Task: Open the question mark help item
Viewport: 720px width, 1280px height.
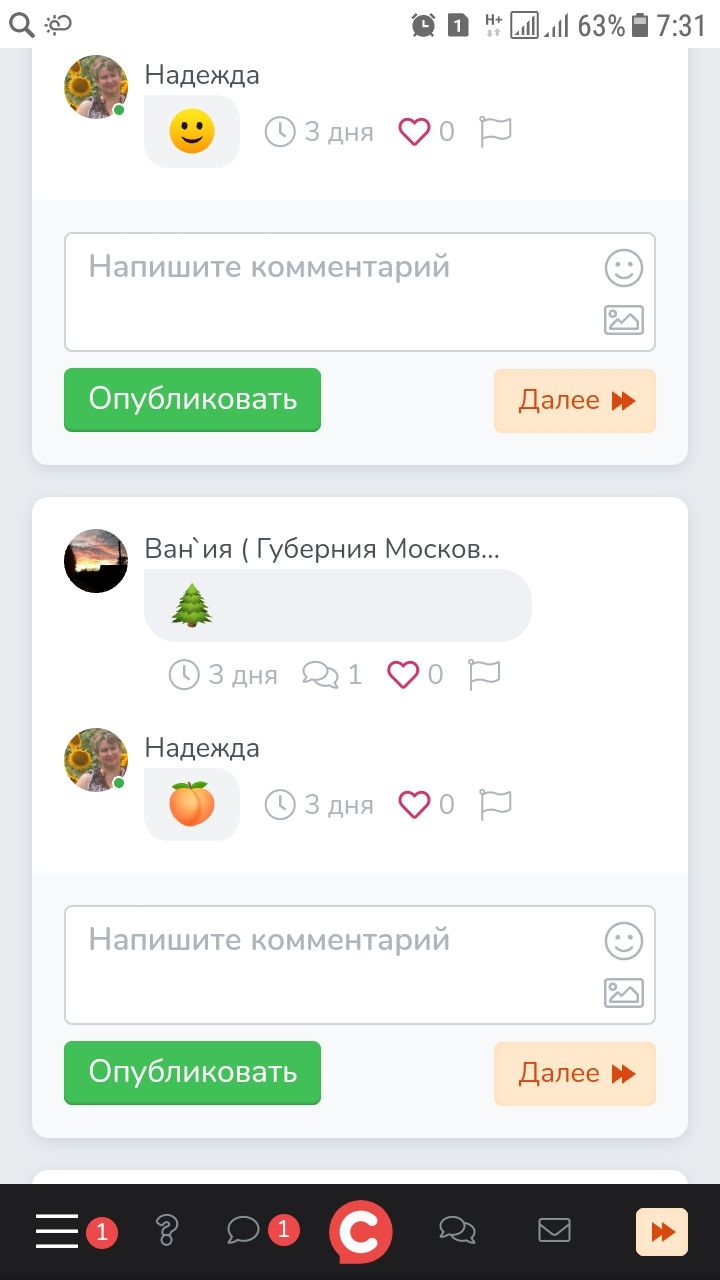Action: click(x=167, y=1231)
